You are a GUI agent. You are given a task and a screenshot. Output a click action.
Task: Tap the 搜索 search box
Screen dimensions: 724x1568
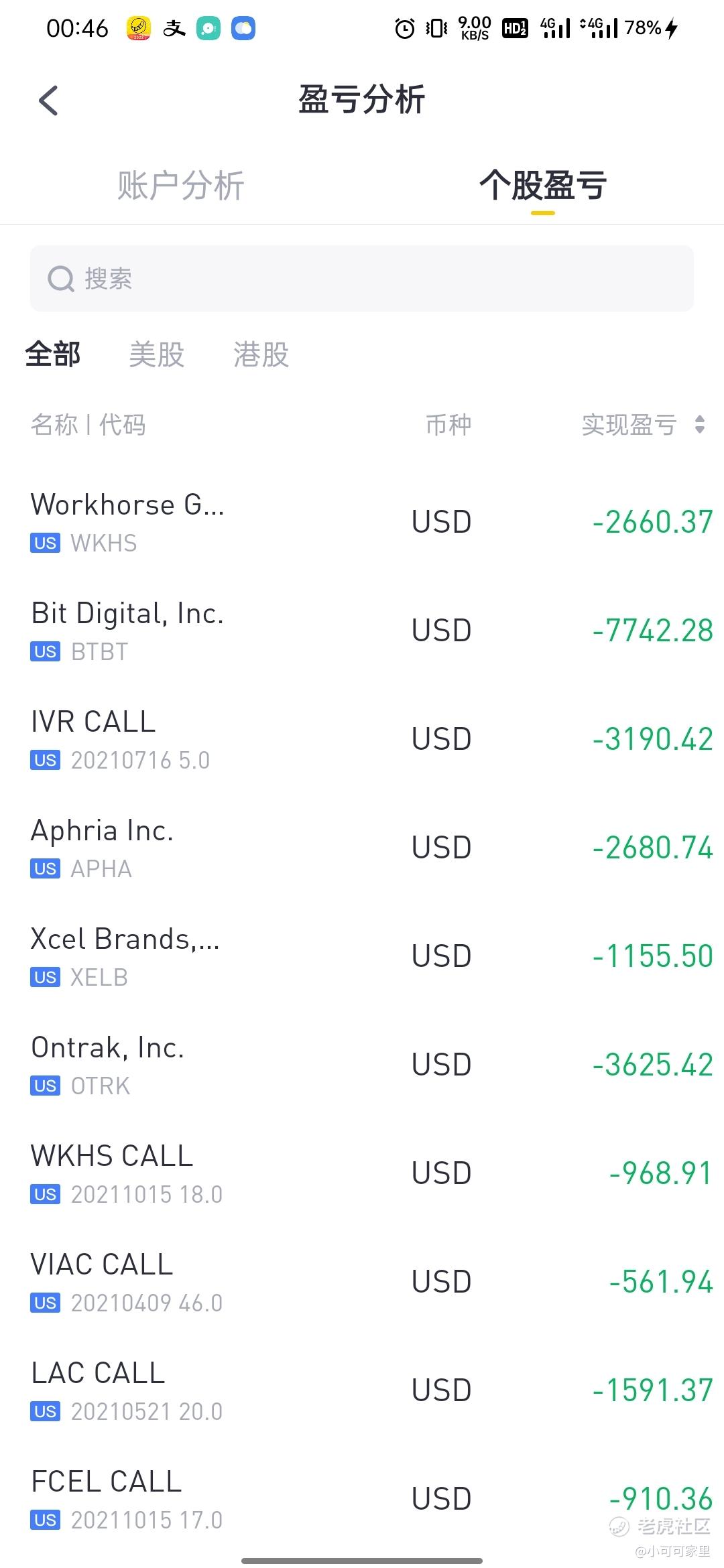[x=362, y=278]
